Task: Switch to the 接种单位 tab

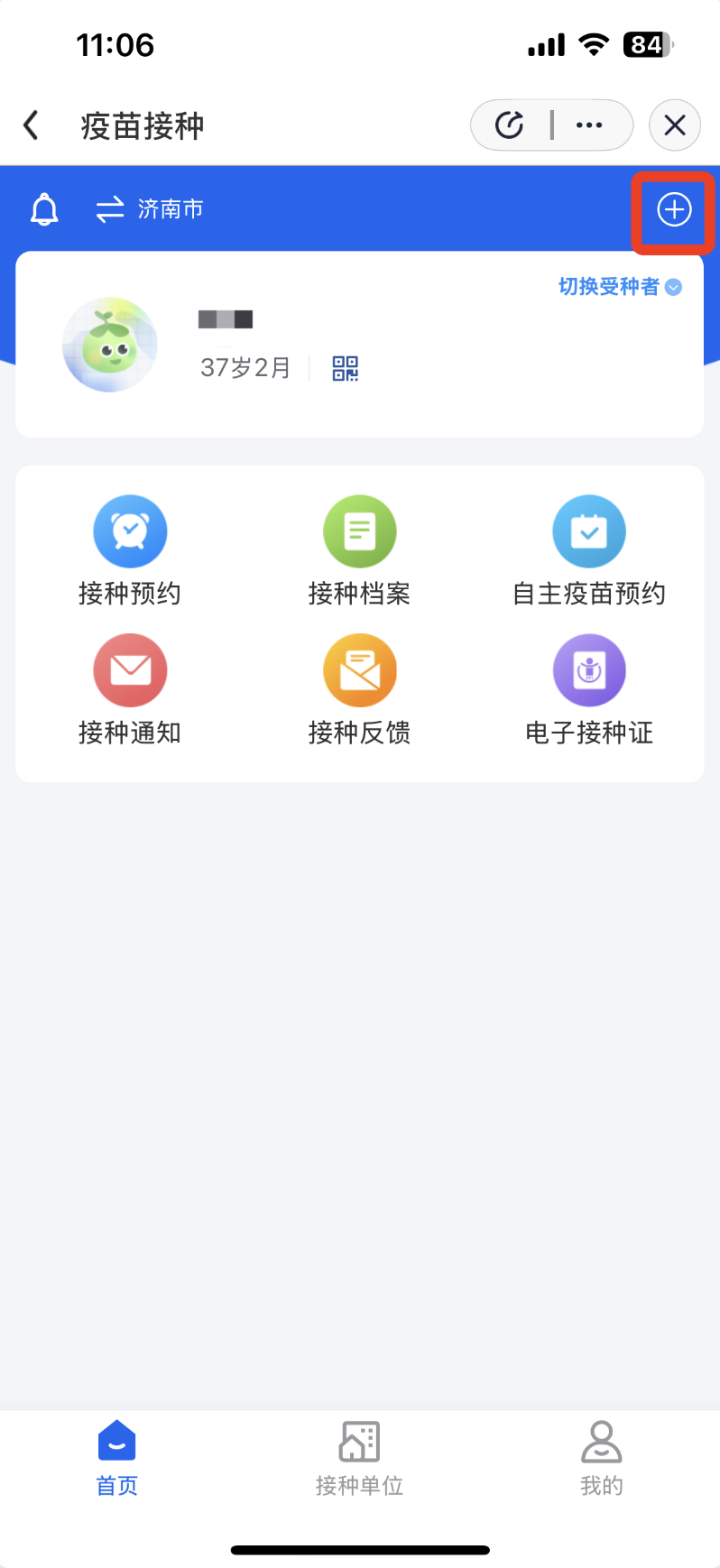Action: [x=359, y=1457]
